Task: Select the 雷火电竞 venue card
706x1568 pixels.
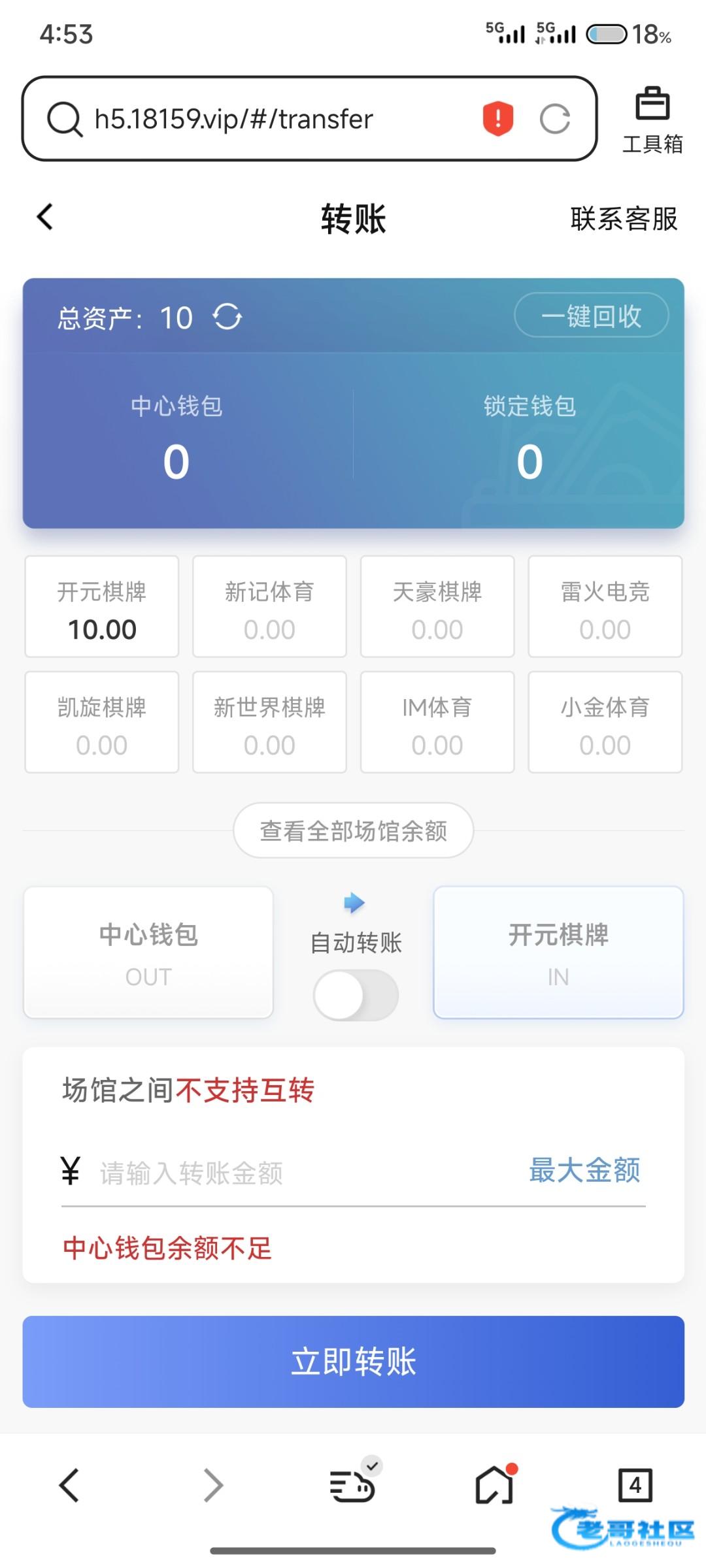Action: point(605,607)
